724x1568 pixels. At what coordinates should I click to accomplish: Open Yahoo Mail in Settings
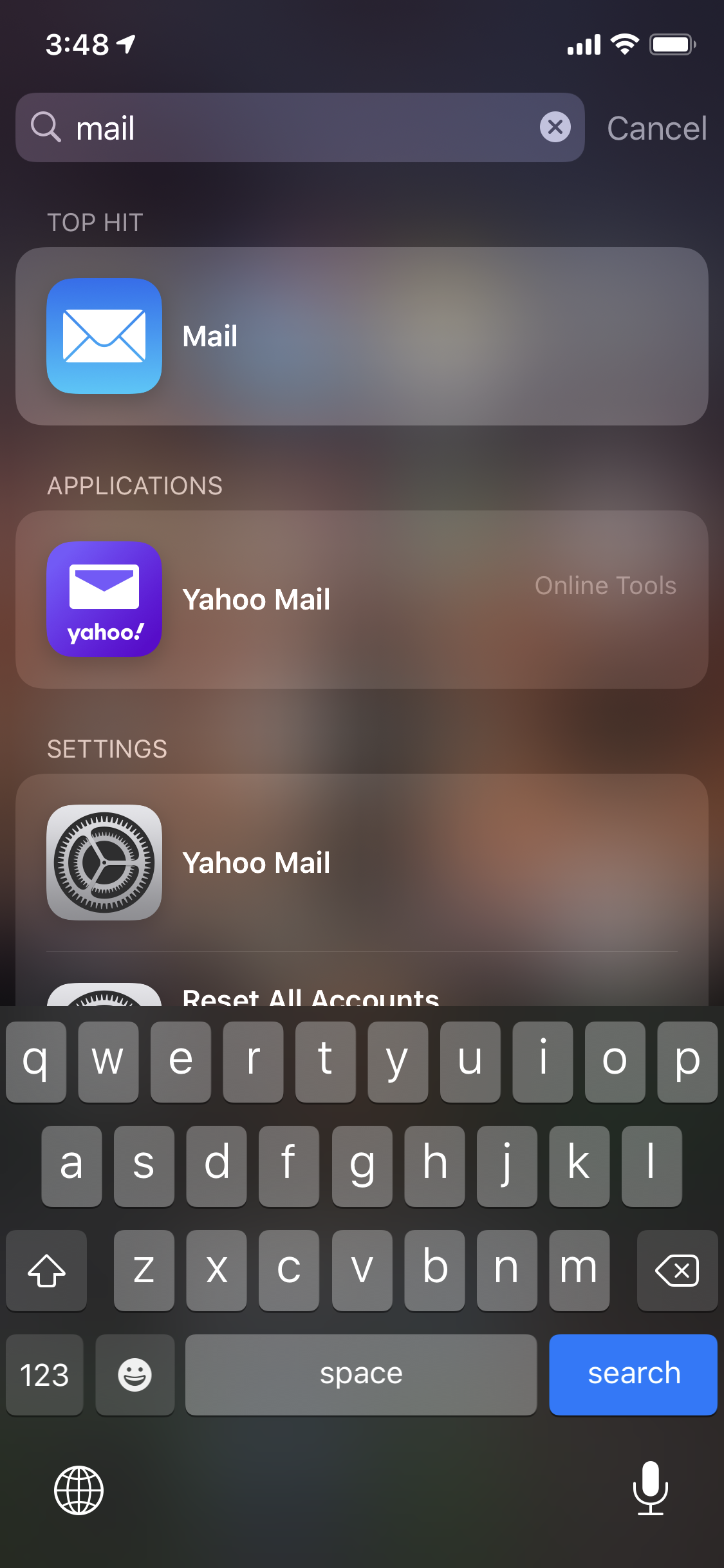click(362, 863)
